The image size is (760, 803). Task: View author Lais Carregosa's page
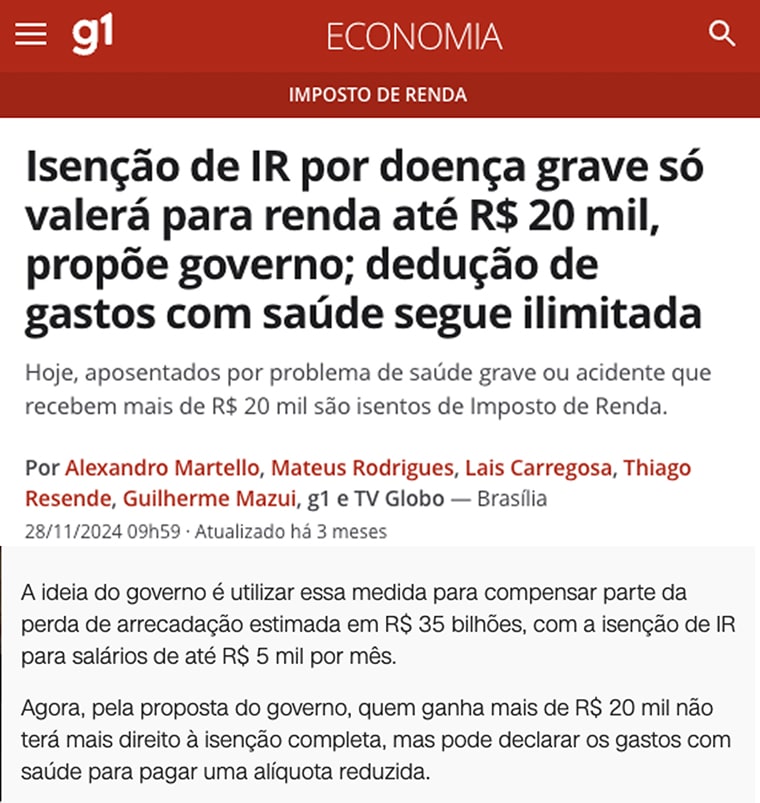click(x=537, y=468)
